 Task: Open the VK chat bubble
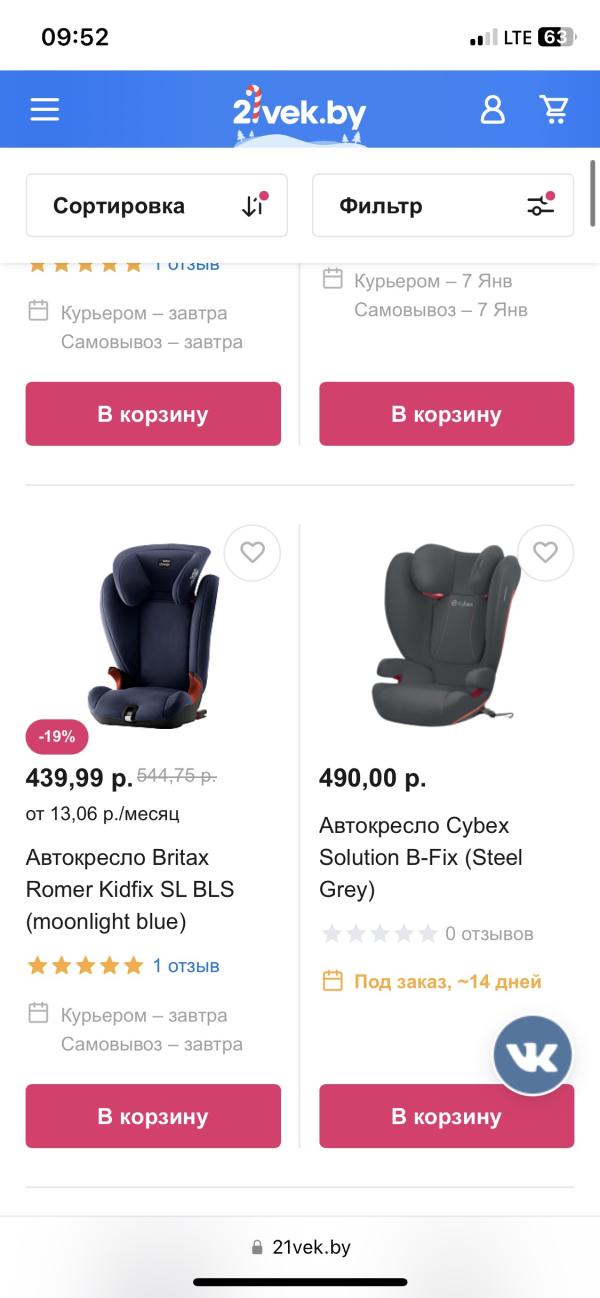[x=532, y=1055]
